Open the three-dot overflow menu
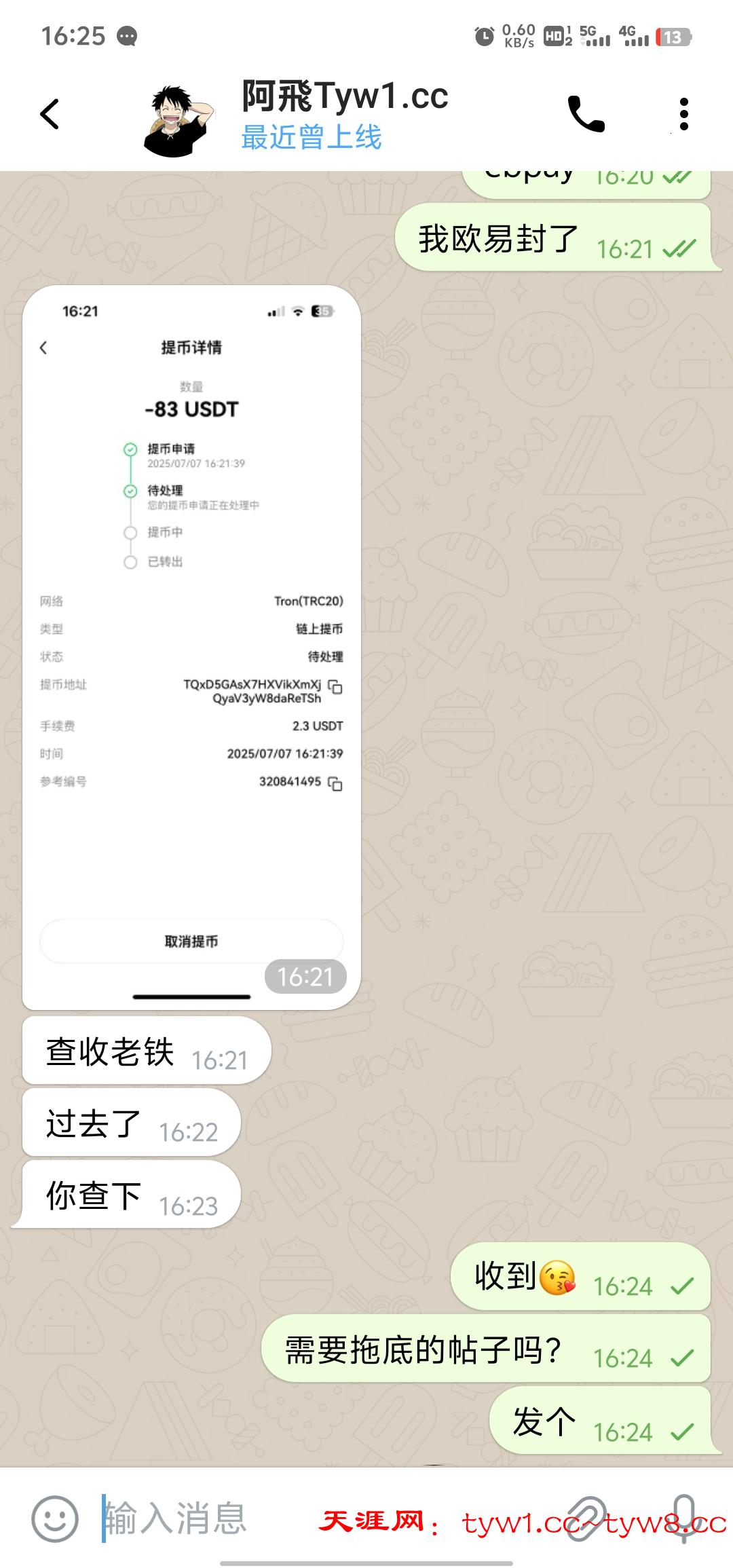 click(683, 114)
